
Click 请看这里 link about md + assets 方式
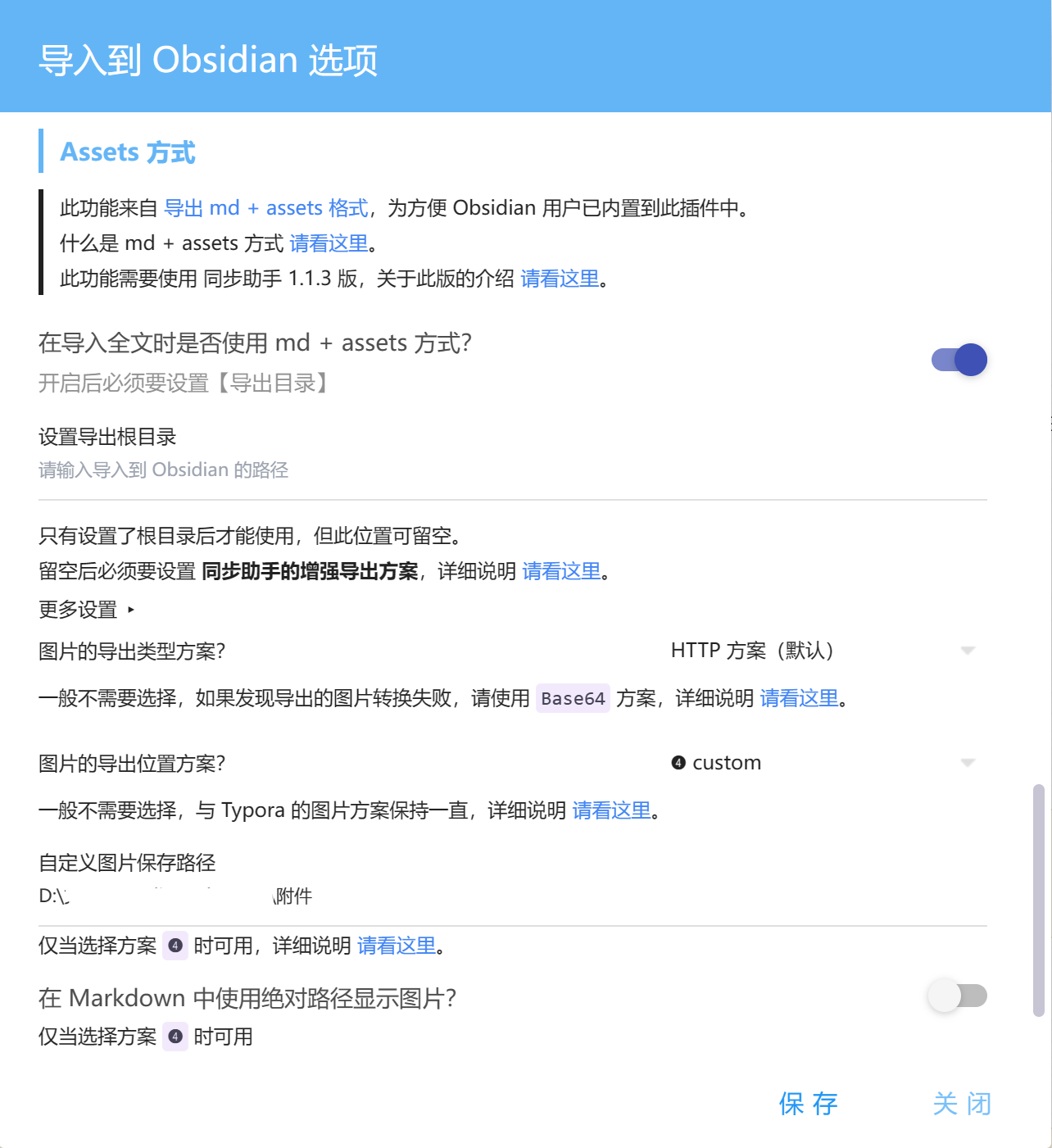click(x=327, y=243)
